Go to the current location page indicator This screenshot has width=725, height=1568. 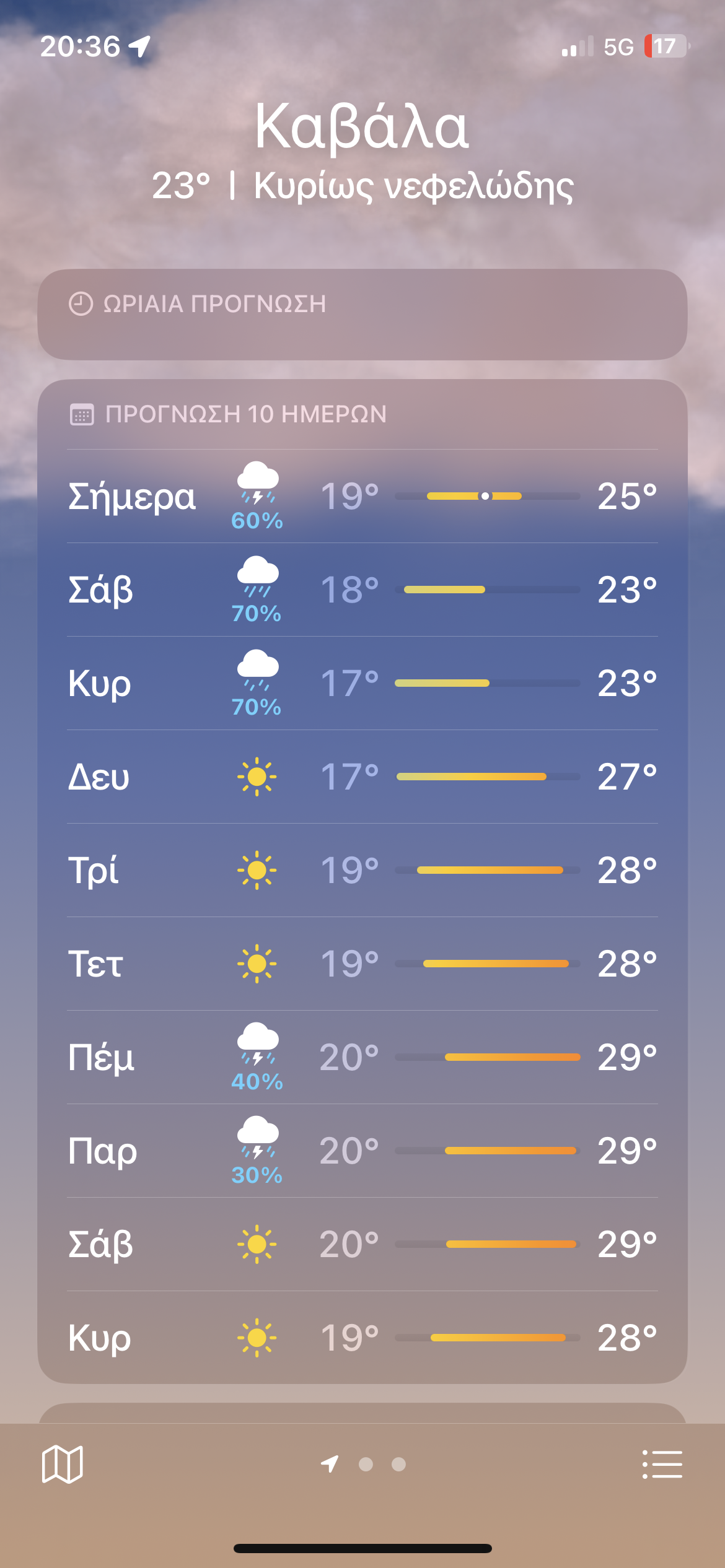click(330, 1464)
